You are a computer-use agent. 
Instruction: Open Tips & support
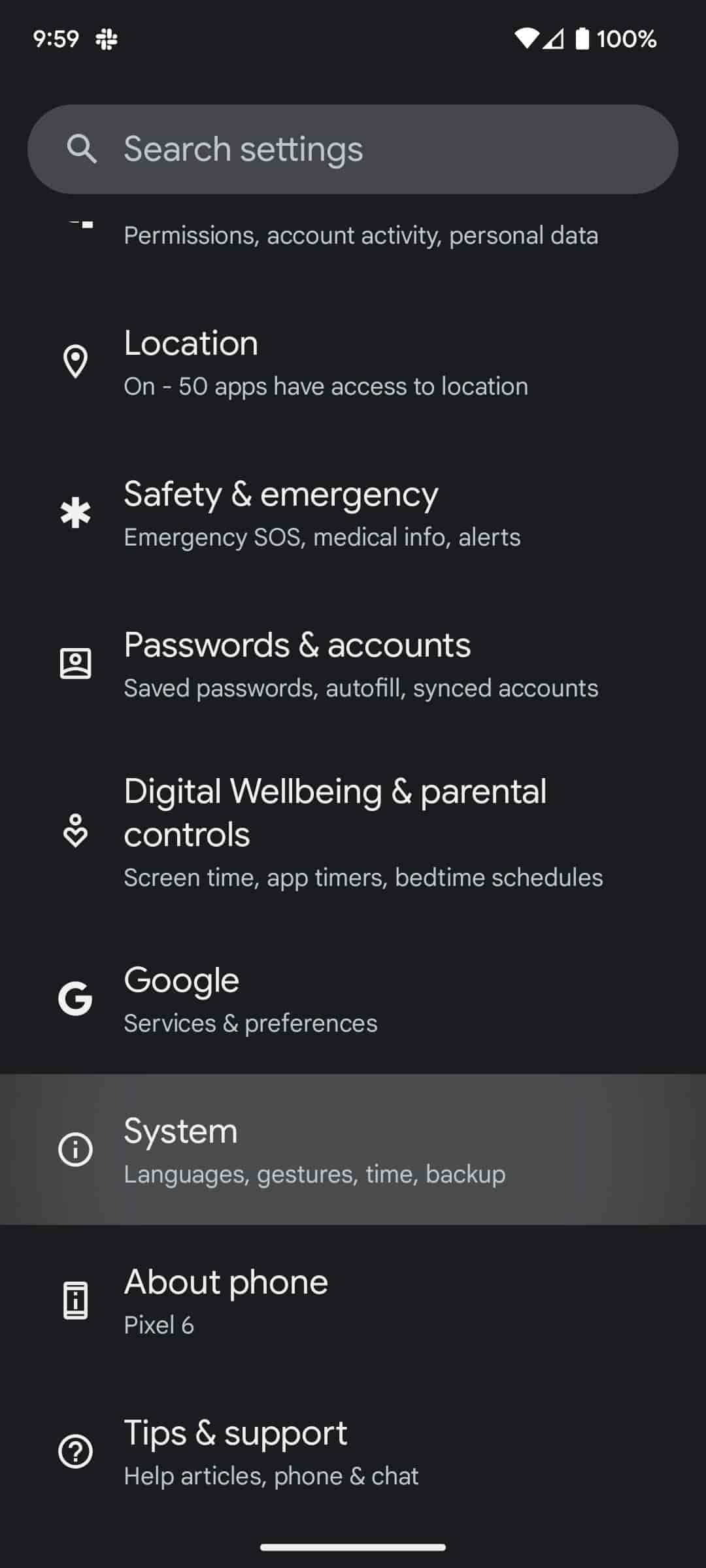pyautogui.click(x=353, y=1452)
